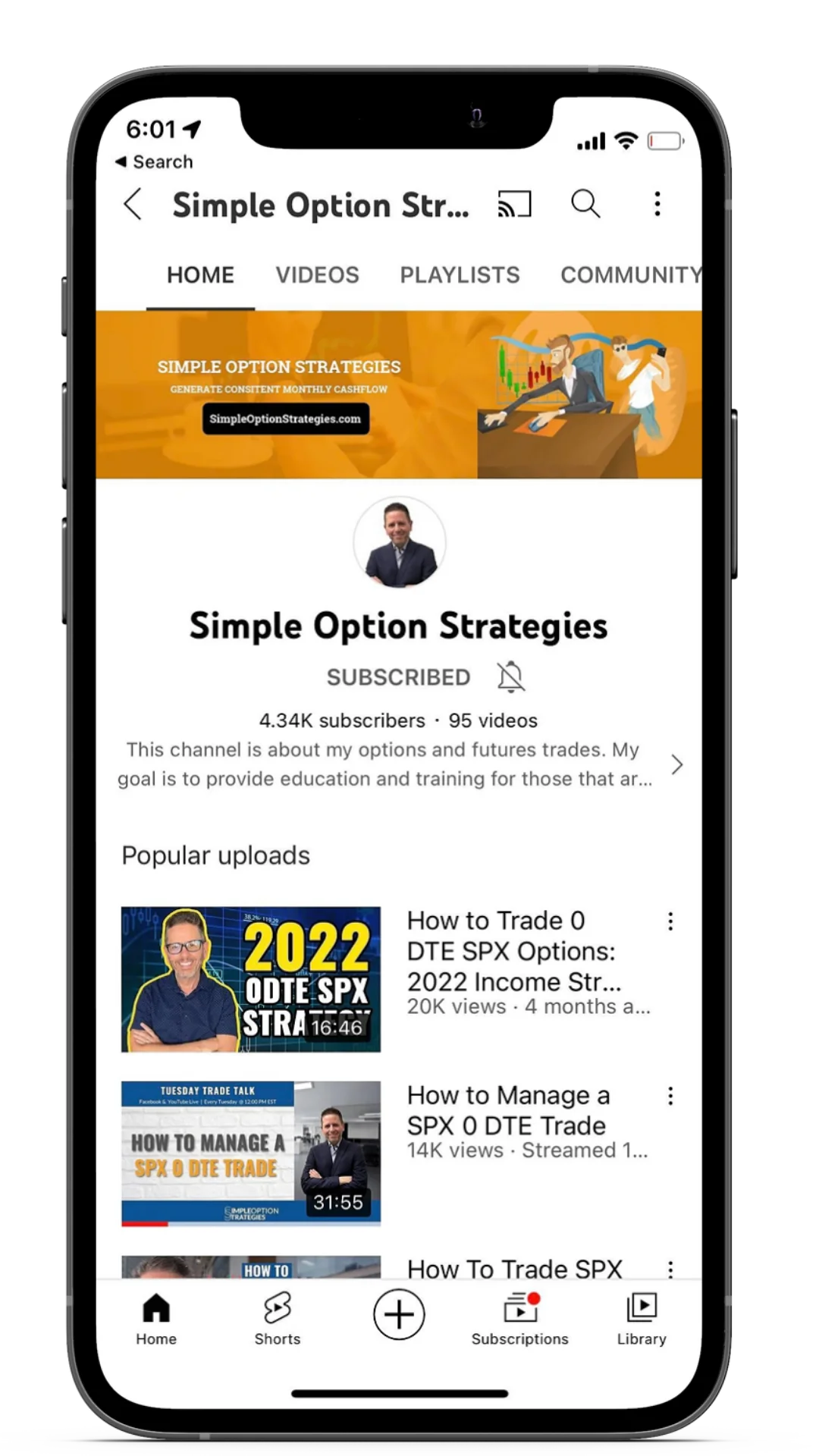The height and width of the screenshot is (1456, 819).
Task: Go back from the channel page
Action: coord(133,205)
